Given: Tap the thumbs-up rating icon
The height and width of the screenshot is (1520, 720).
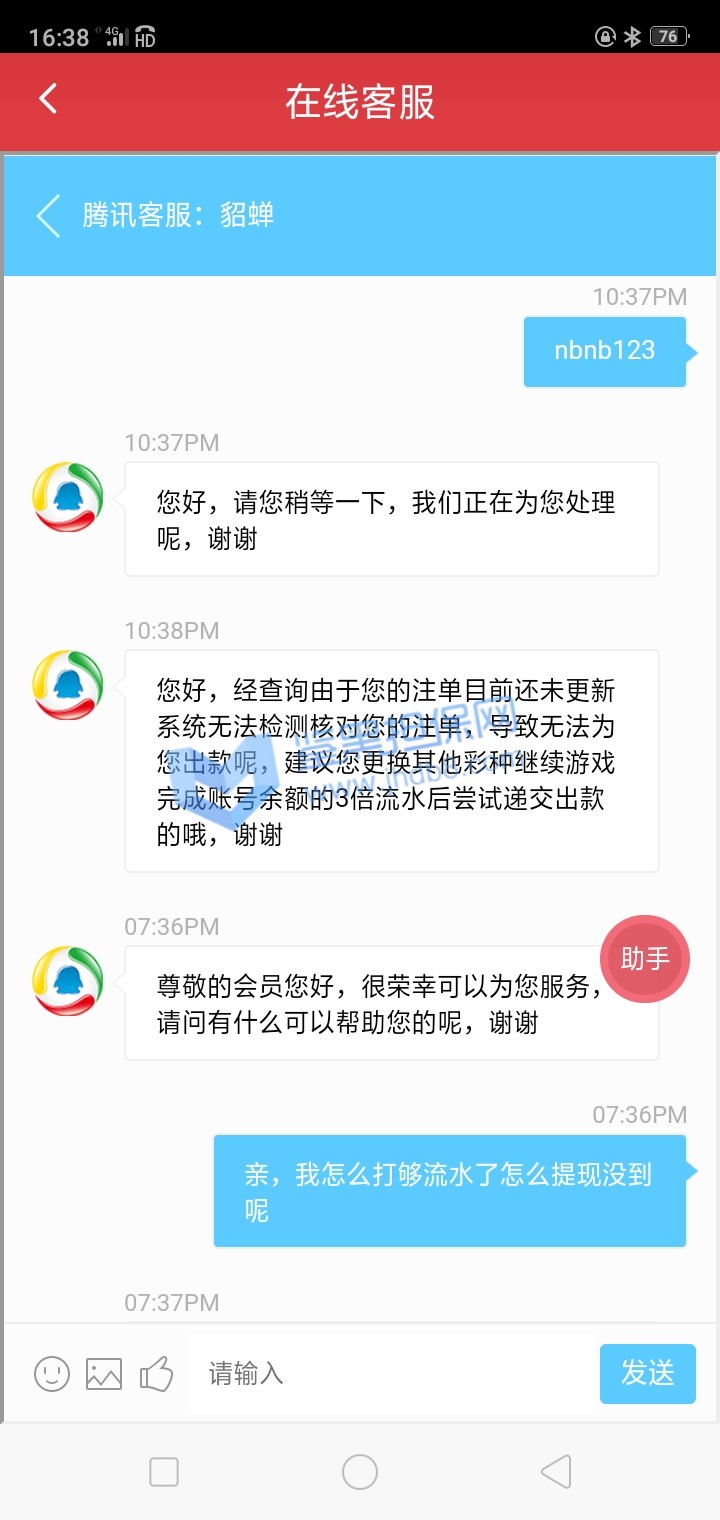Looking at the screenshot, I should (x=157, y=1373).
